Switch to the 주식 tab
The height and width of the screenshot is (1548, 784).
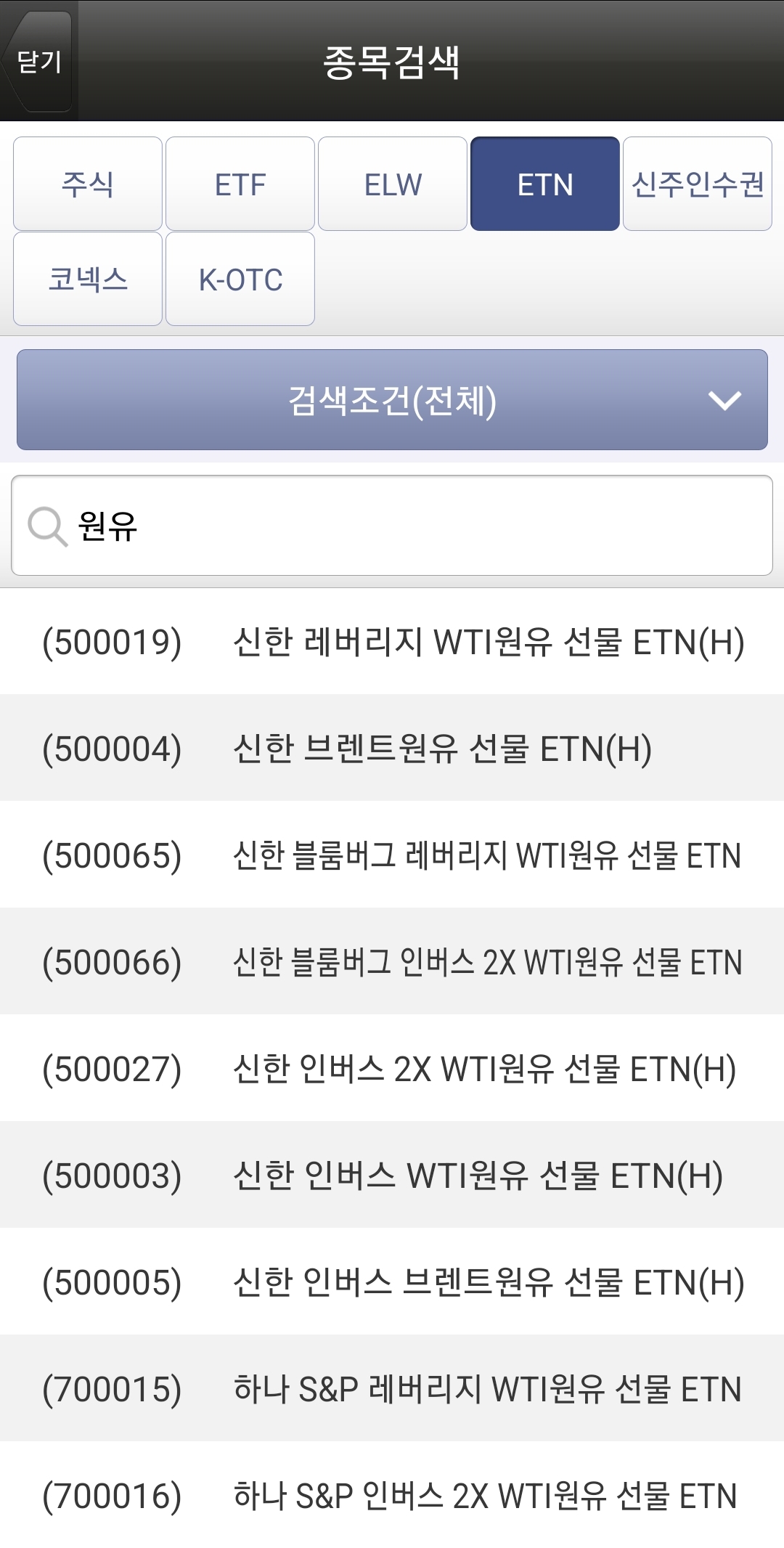click(x=88, y=184)
